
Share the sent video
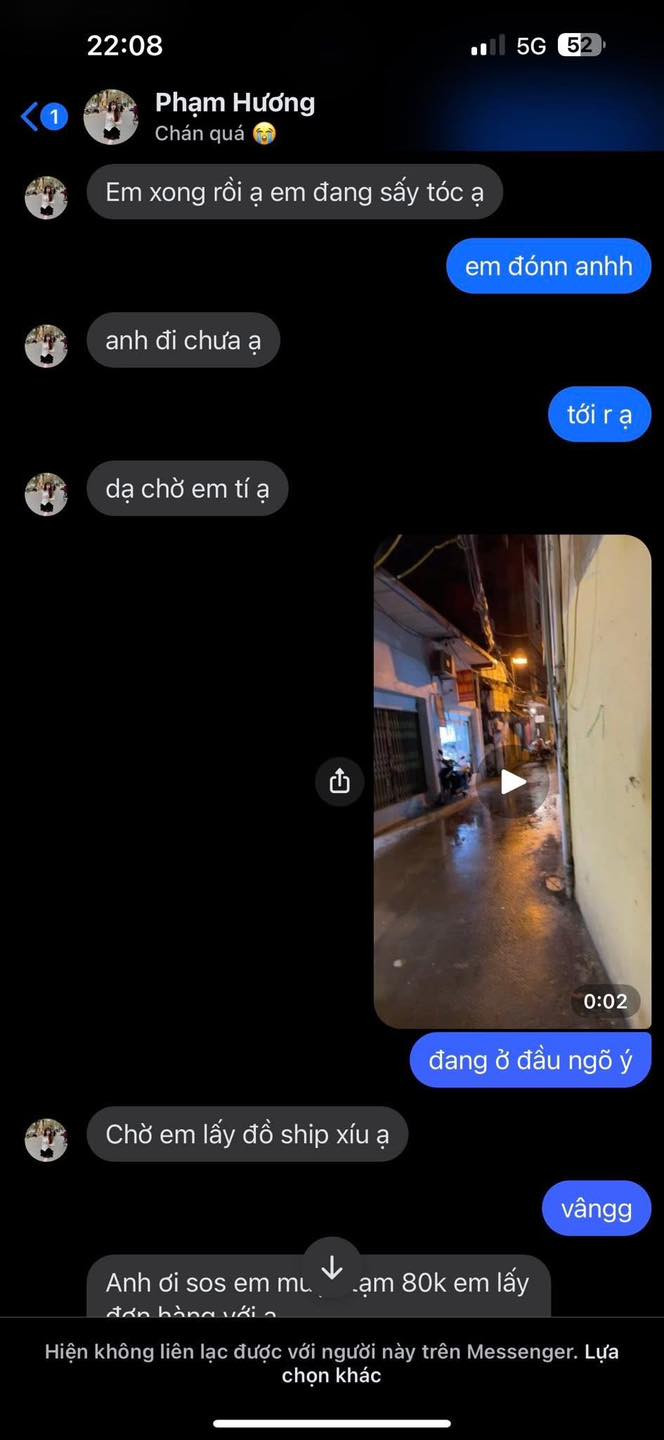pyautogui.click(x=339, y=781)
